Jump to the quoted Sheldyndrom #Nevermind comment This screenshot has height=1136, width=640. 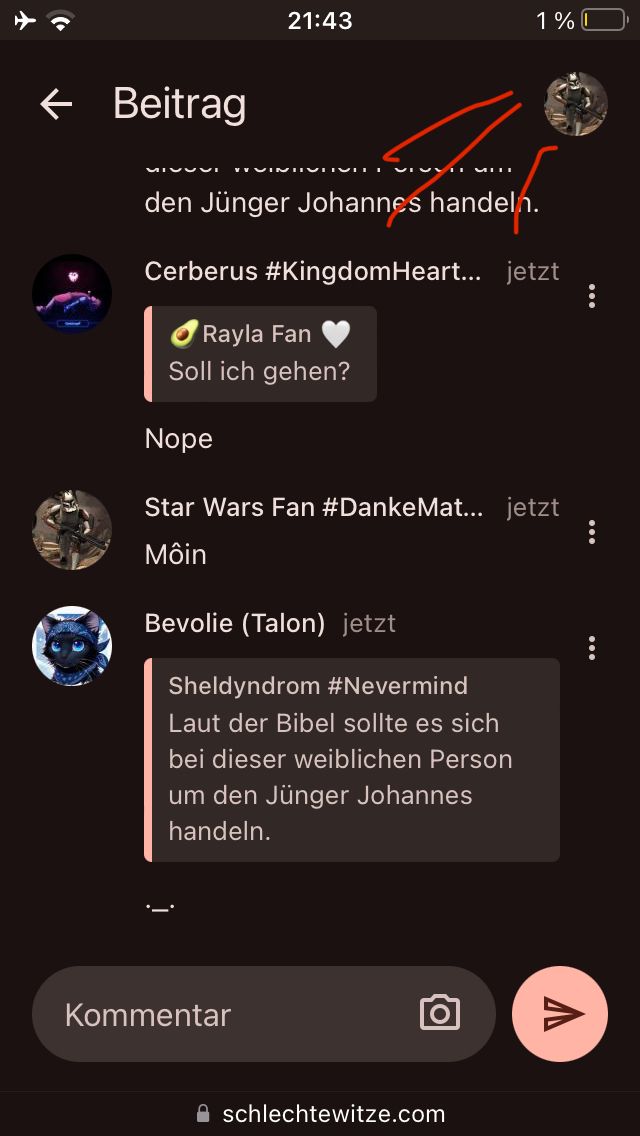point(352,760)
